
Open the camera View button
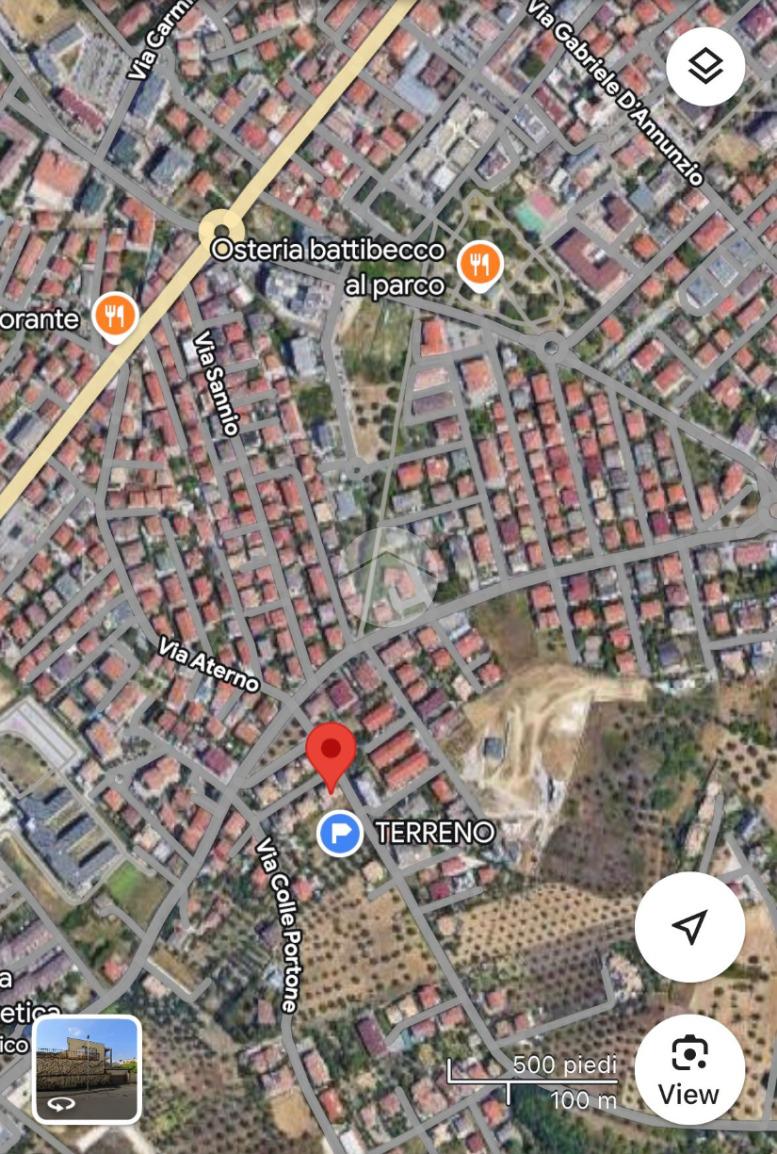coord(689,1069)
